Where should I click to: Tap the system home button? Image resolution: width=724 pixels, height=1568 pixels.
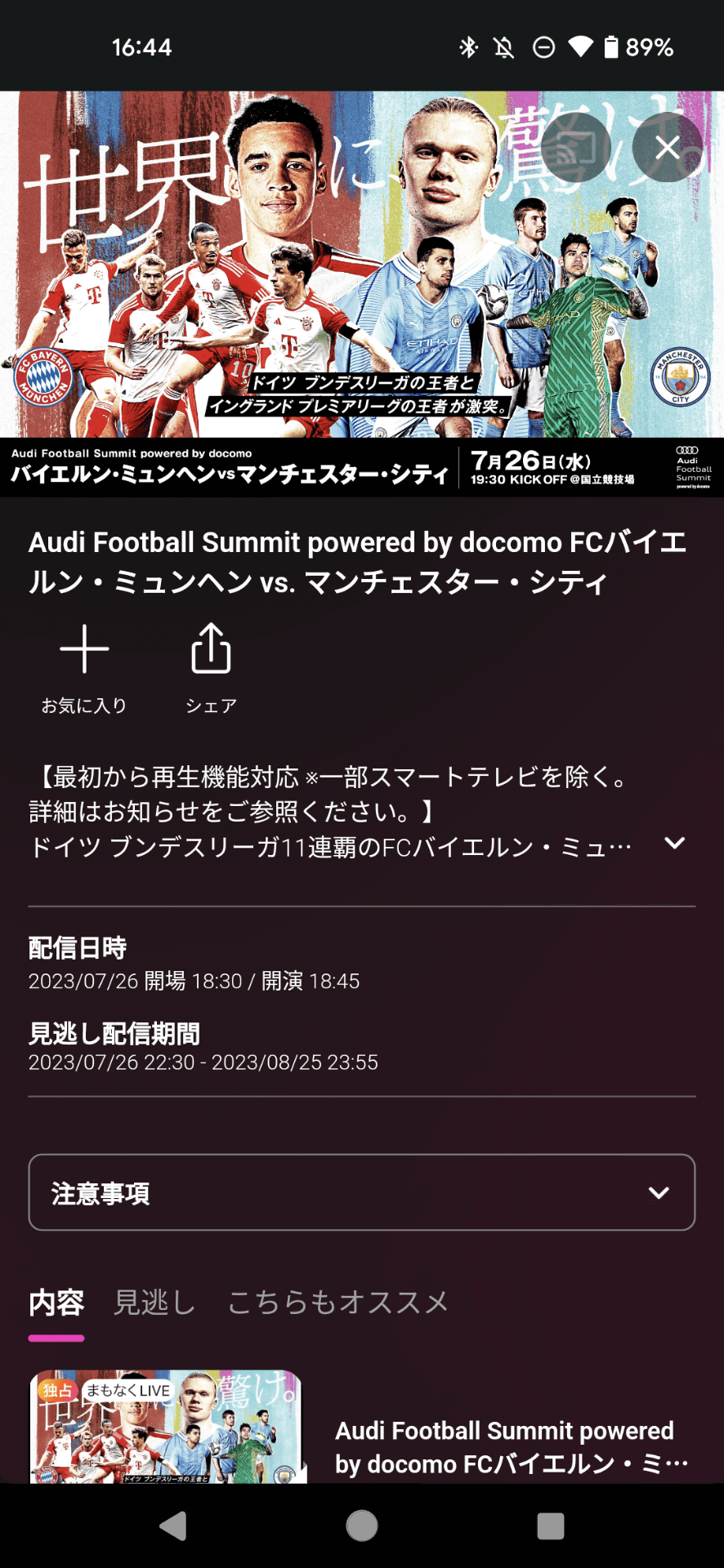[362, 1526]
